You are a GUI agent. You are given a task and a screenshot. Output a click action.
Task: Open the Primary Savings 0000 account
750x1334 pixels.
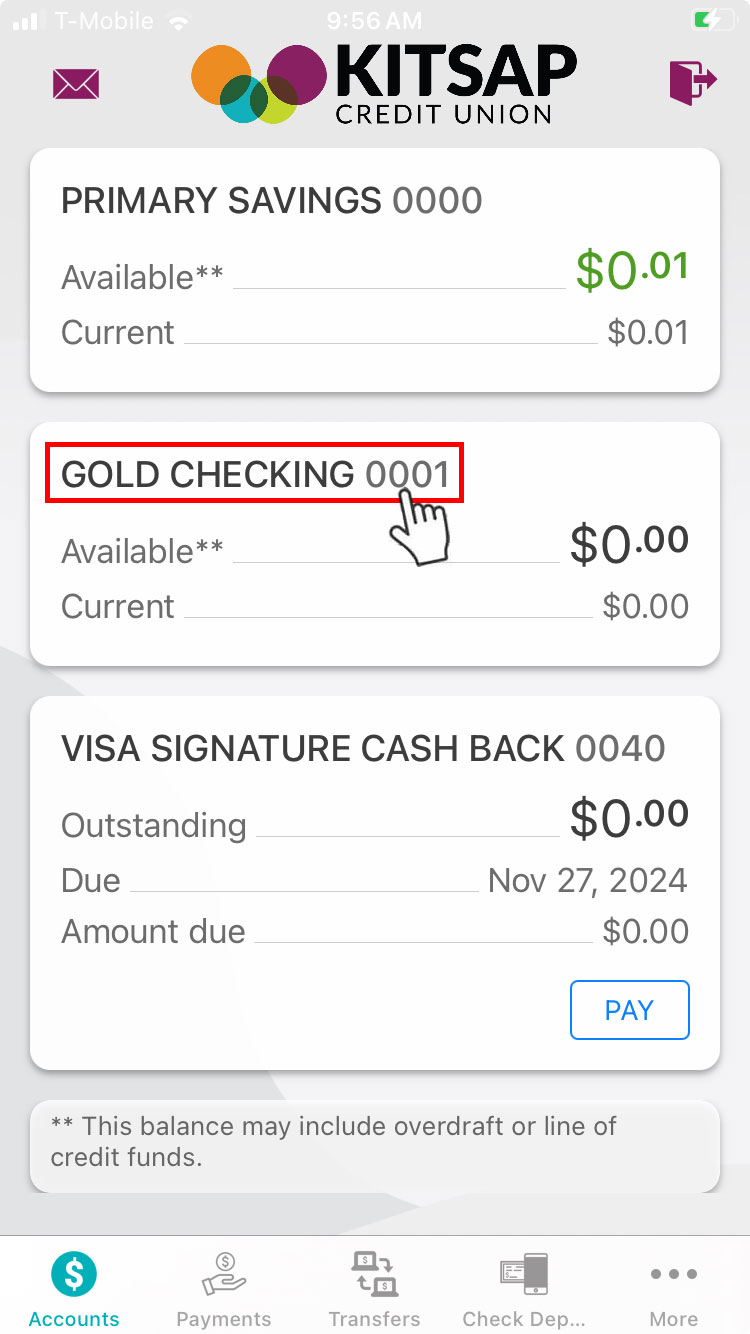coord(272,201)
